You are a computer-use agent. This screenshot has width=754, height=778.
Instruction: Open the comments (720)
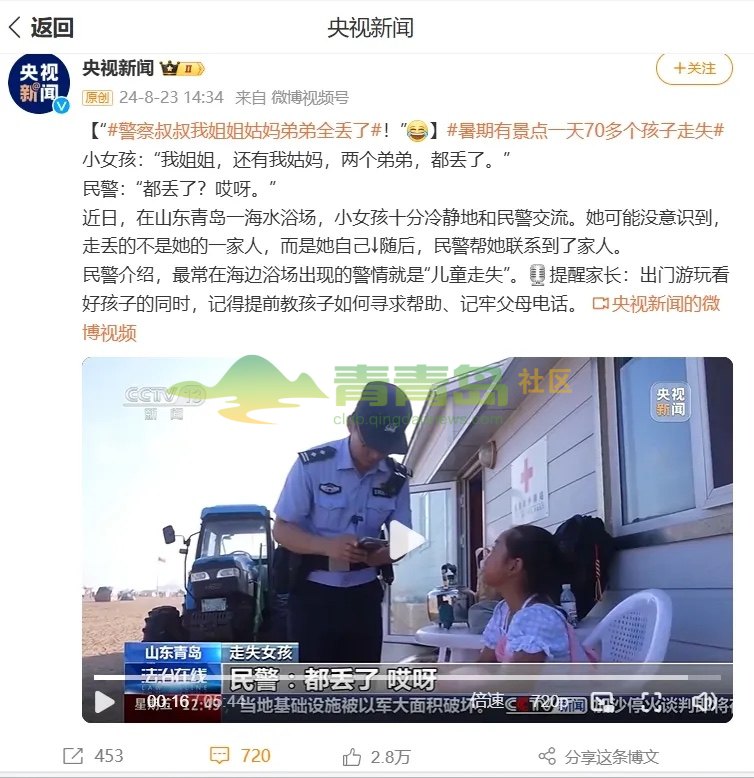coord(240,756)
